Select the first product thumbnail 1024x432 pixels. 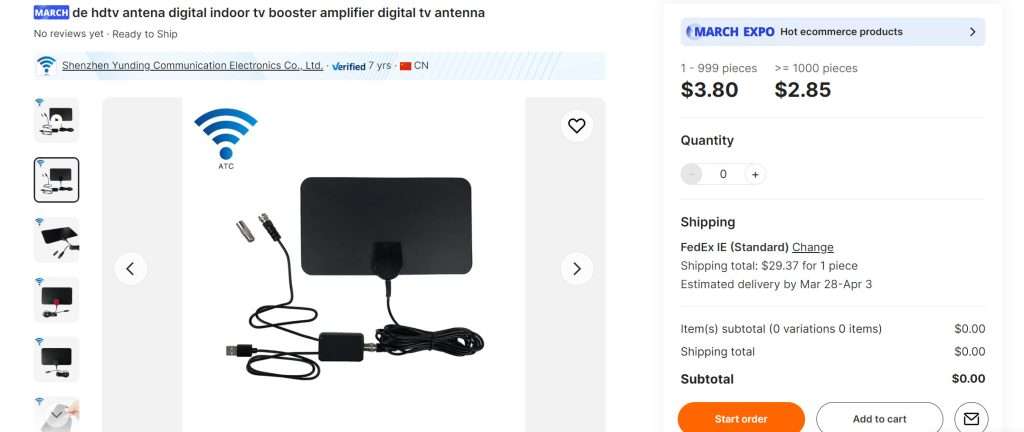pyautogui.click(x=56, y=120)
